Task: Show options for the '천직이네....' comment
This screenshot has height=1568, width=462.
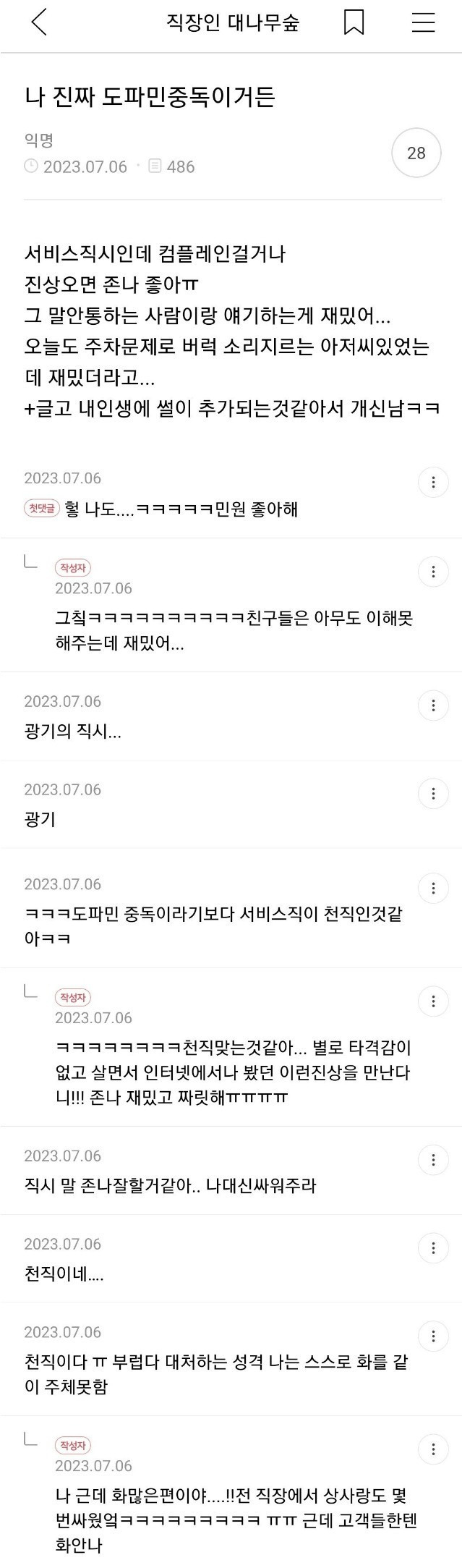Action: pyautogui.click(x=433, y=1248)
